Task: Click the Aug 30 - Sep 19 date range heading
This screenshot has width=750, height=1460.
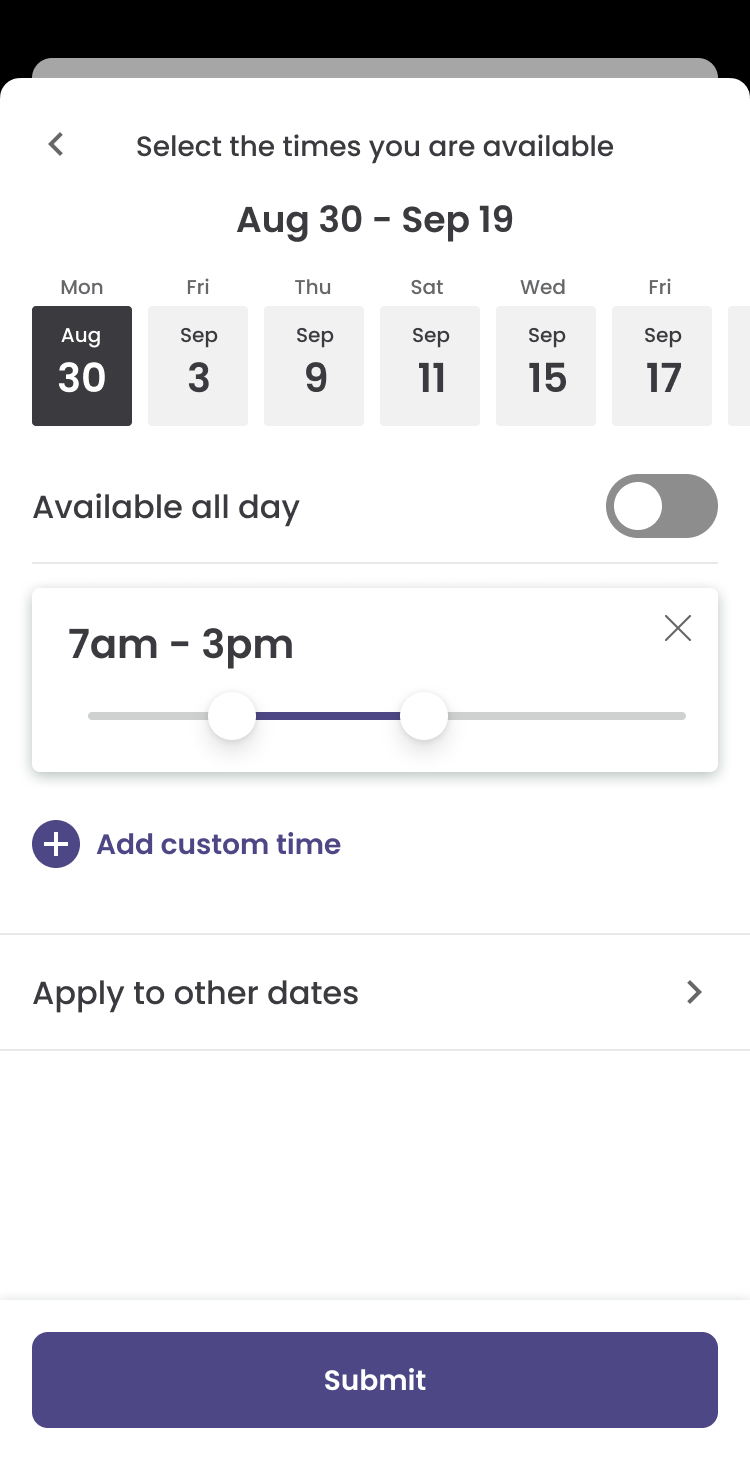Action: tap(375, 219)
